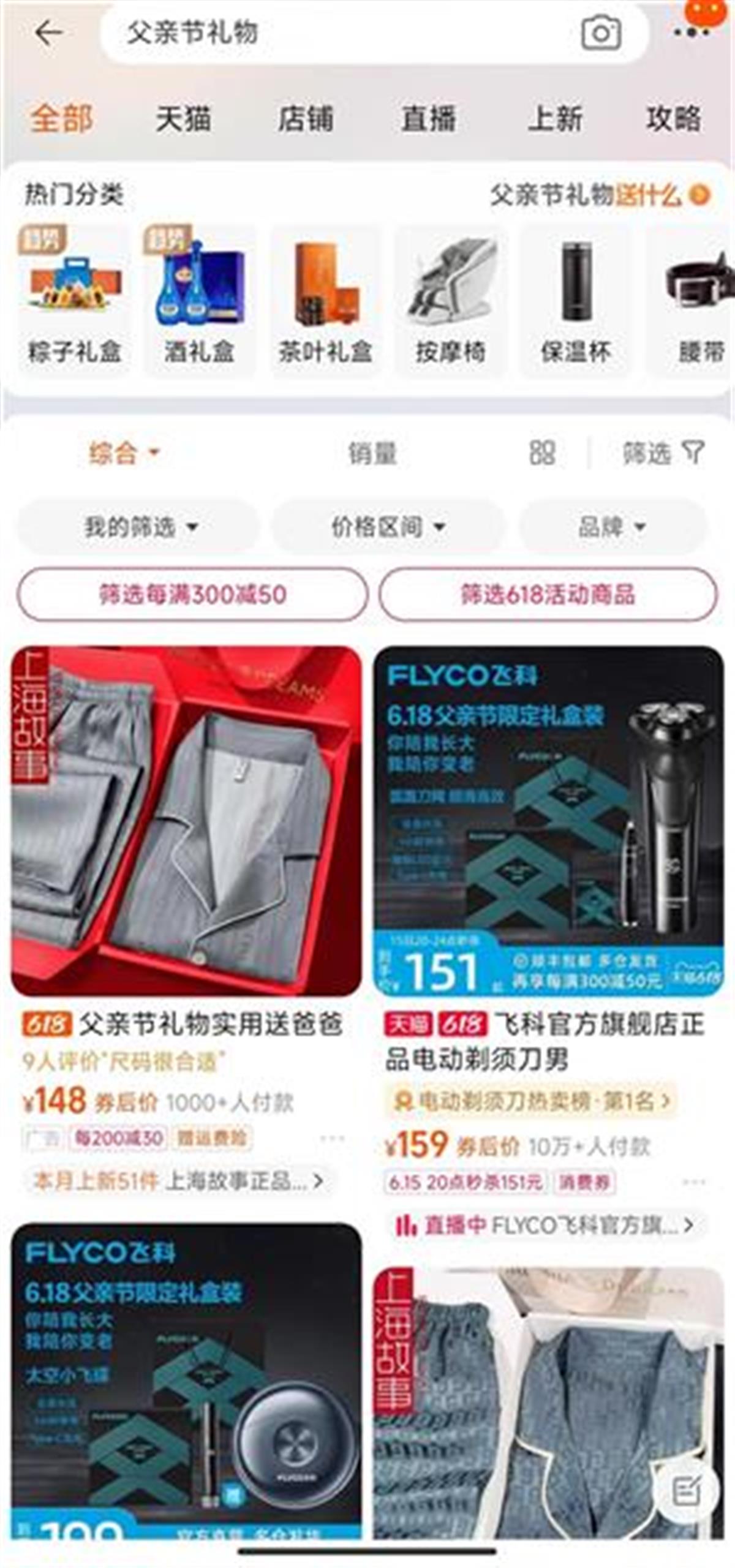Switch to the 天猫 tab
The height and width of the screenshot is (1568, 735).
(183, 118)
